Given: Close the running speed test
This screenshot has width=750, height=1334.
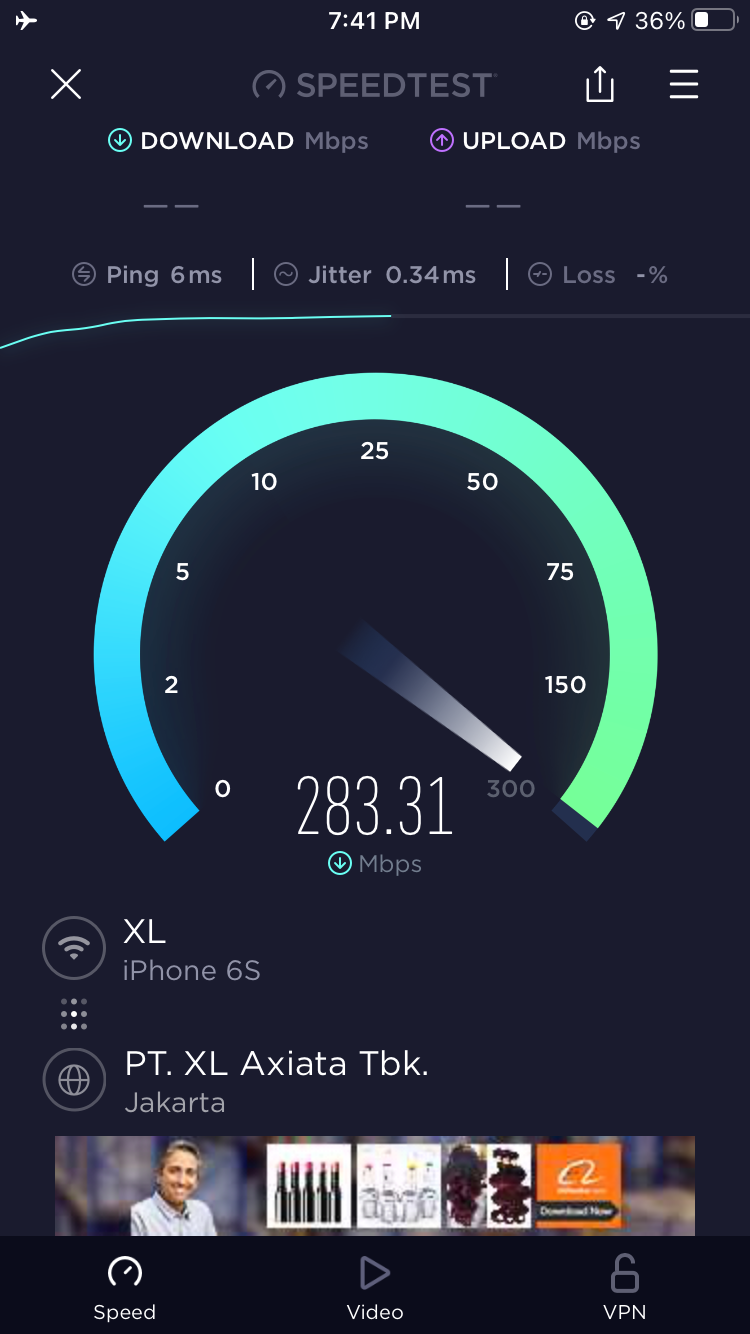Looking at the screenshot, I should click(x=66, y=85).
